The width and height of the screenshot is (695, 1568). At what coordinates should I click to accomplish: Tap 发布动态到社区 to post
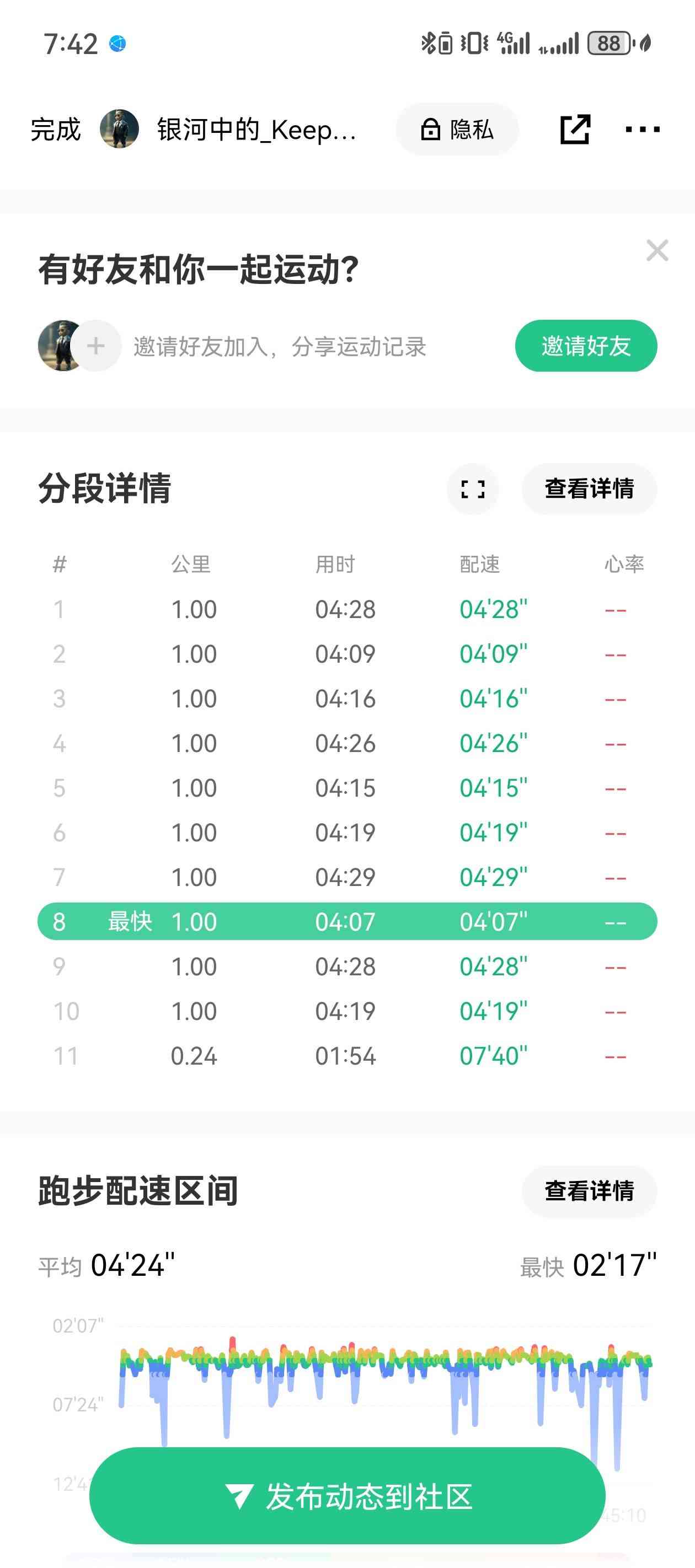click(347, 1496)
